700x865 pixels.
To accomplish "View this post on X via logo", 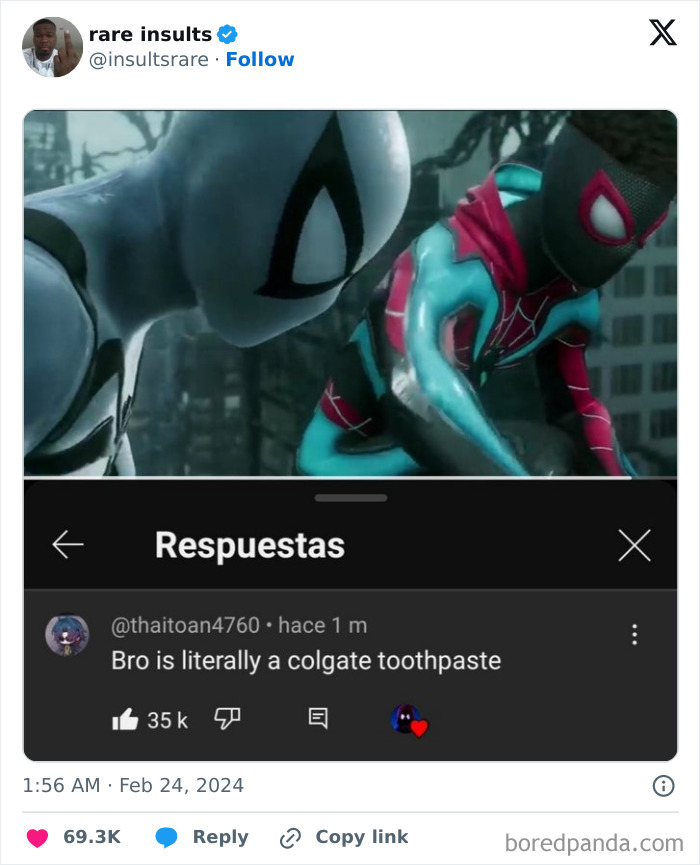I will (x=662, y=33).
